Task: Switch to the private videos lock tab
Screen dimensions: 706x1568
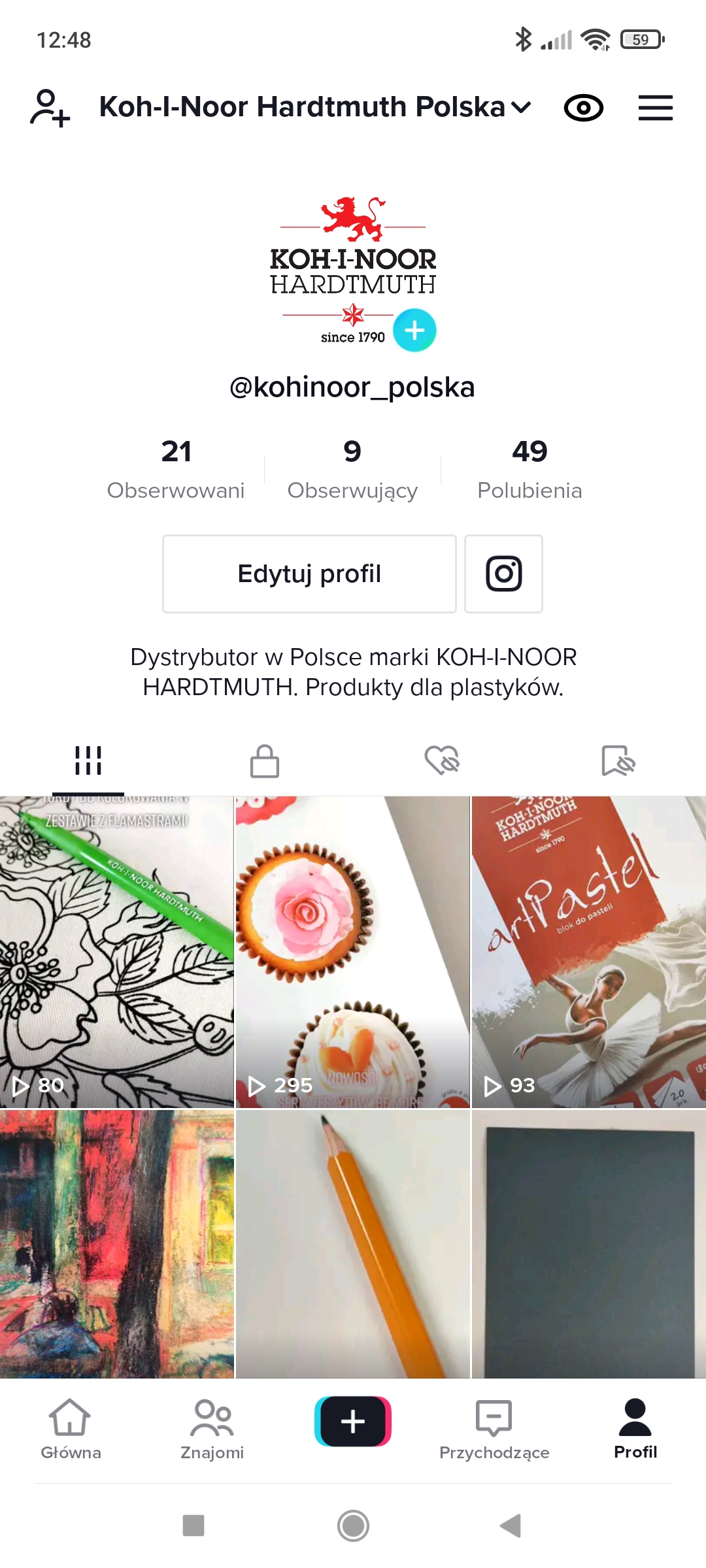Action: click(x=265, y=761)
